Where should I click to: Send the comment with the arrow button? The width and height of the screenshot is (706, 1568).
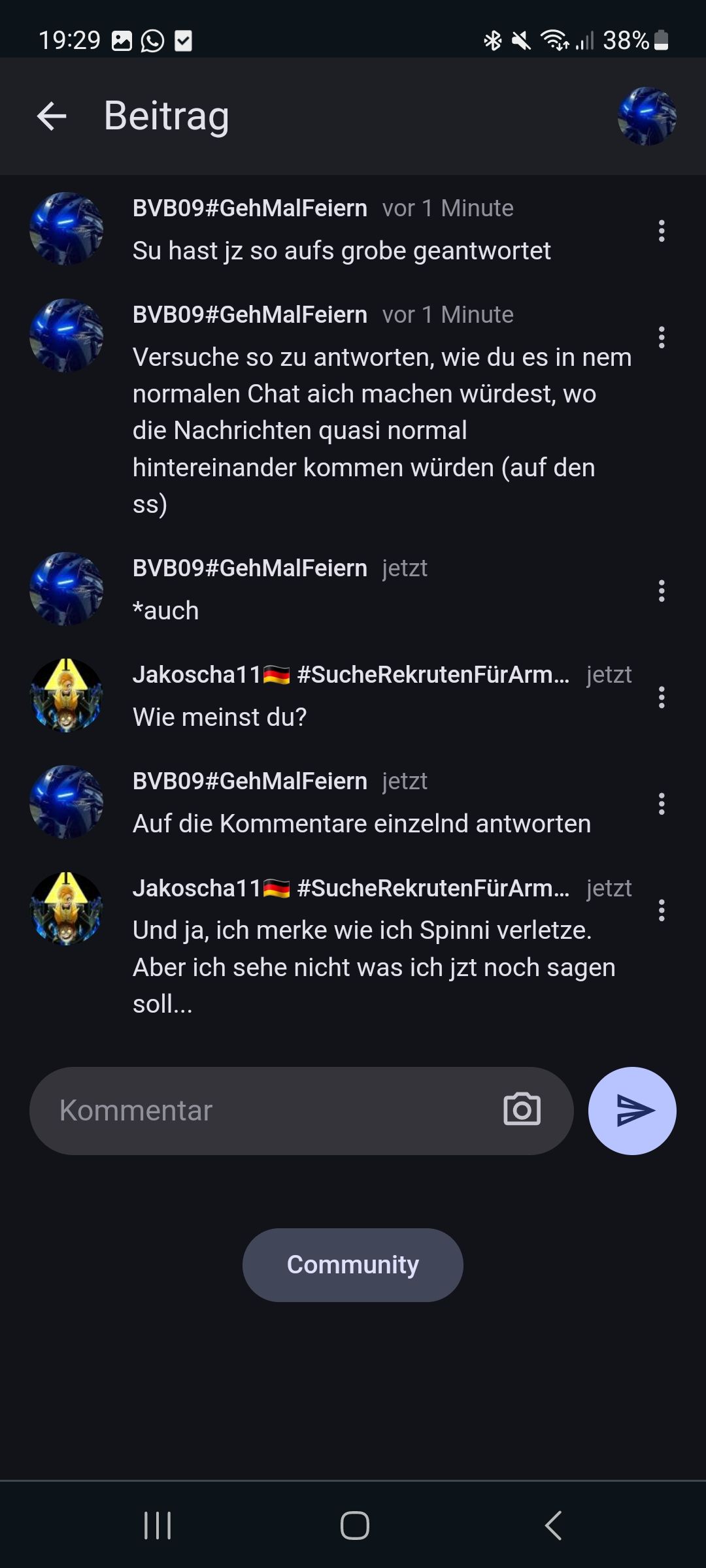click(x=632, y=1111)
